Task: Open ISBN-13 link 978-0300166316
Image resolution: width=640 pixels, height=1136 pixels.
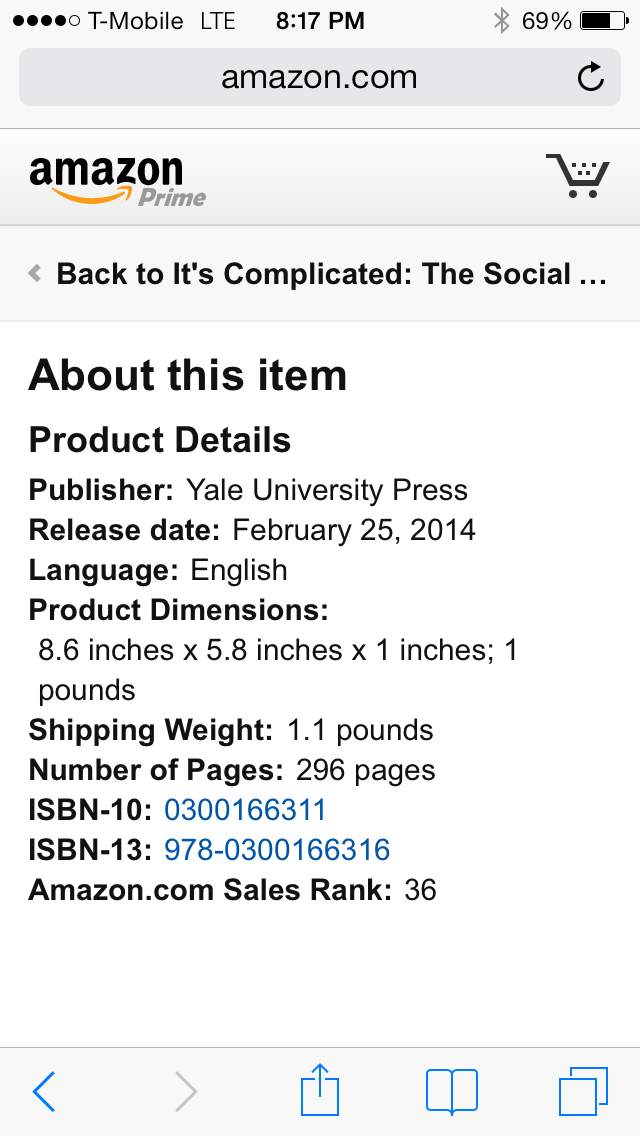Action: coord(277,850)
